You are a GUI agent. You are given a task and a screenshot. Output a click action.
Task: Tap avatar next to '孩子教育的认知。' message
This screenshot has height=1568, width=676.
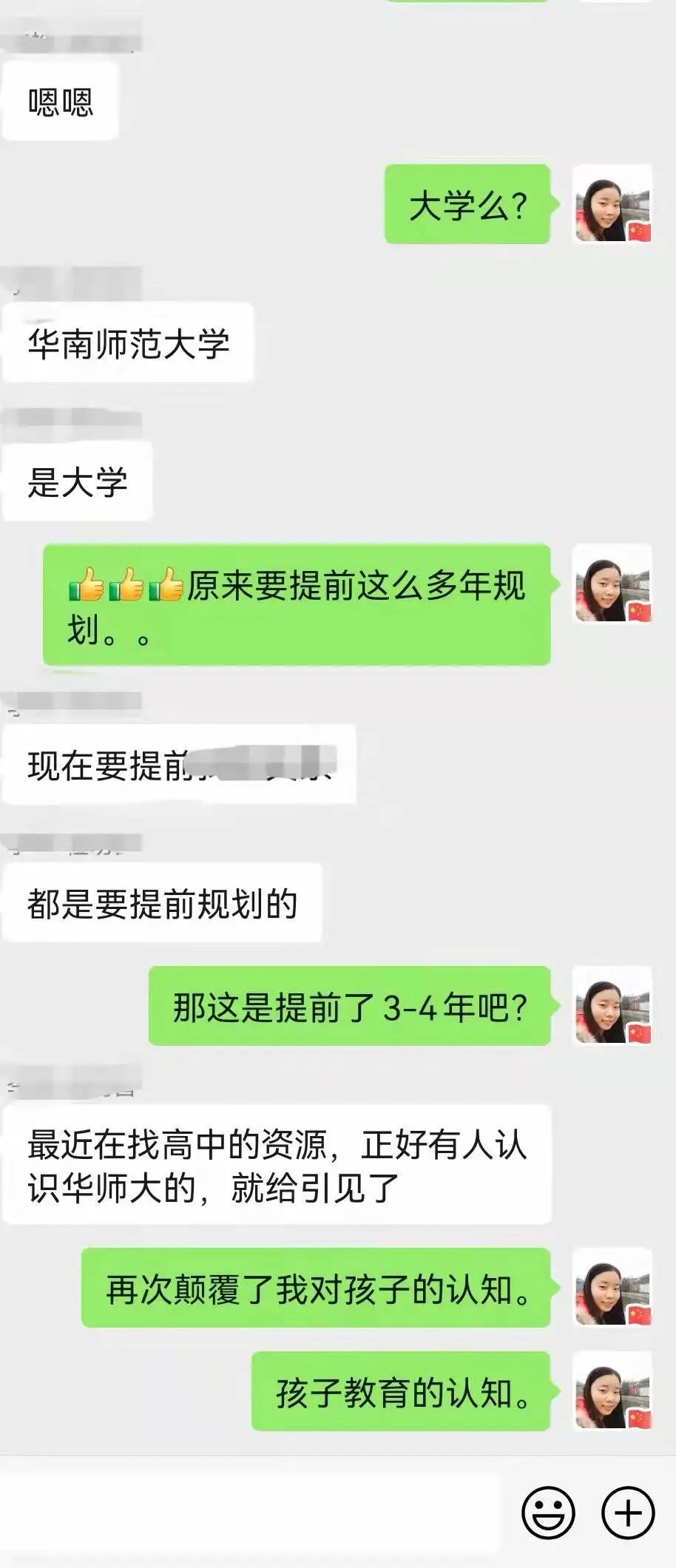click(613, 1390)
